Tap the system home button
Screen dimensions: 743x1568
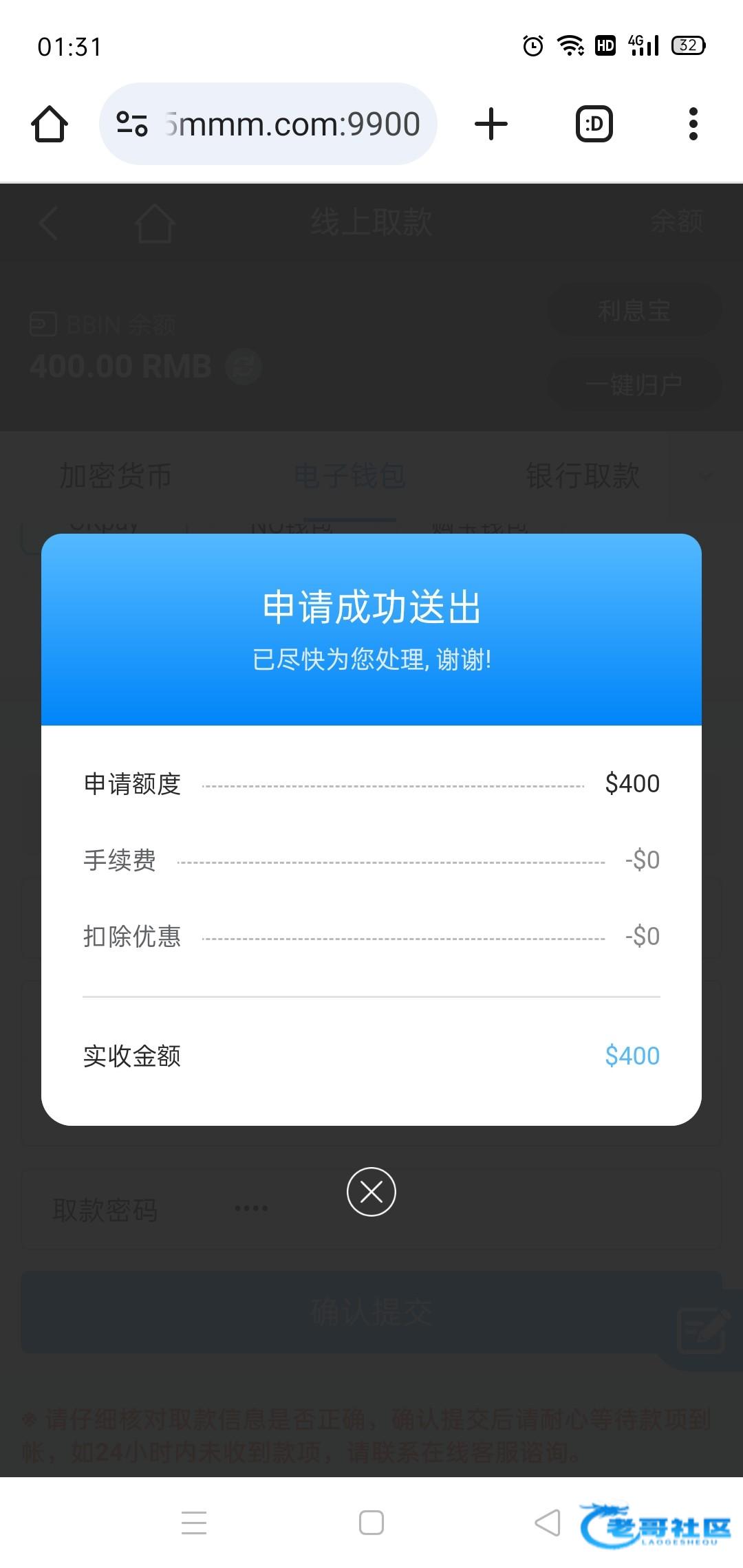371,1523
